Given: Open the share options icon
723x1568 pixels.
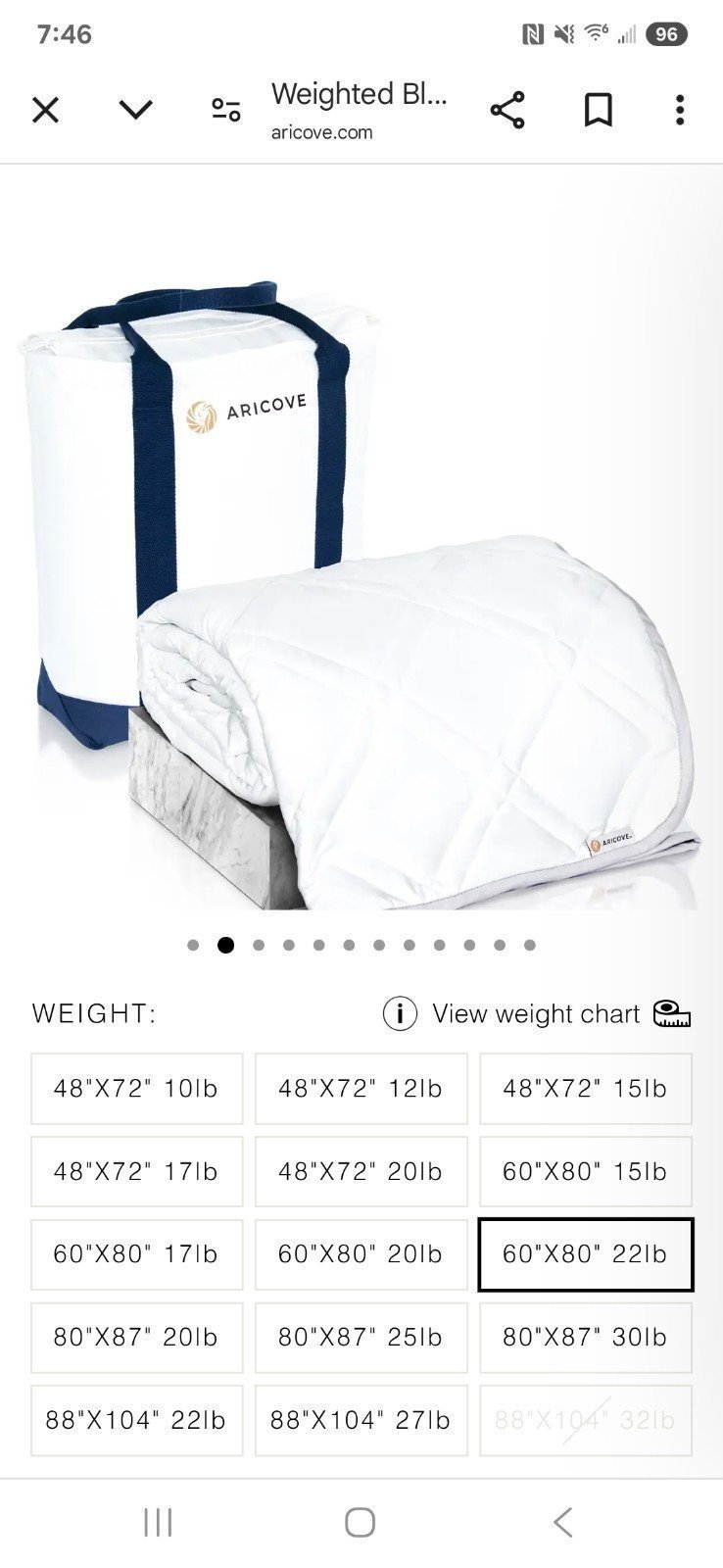Looking at the screenshot, I should 507,110.
